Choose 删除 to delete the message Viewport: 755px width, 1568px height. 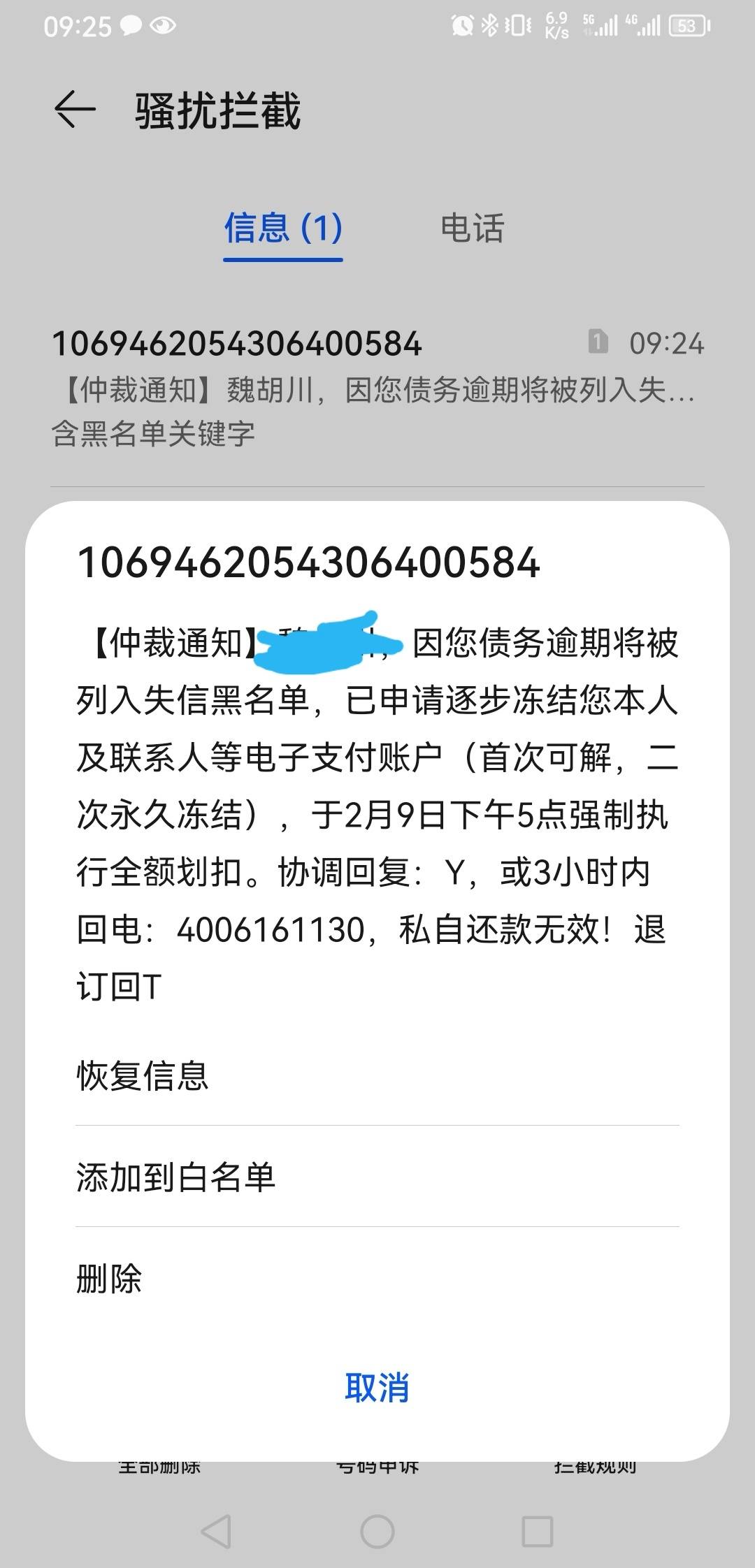pos(109,1279)
